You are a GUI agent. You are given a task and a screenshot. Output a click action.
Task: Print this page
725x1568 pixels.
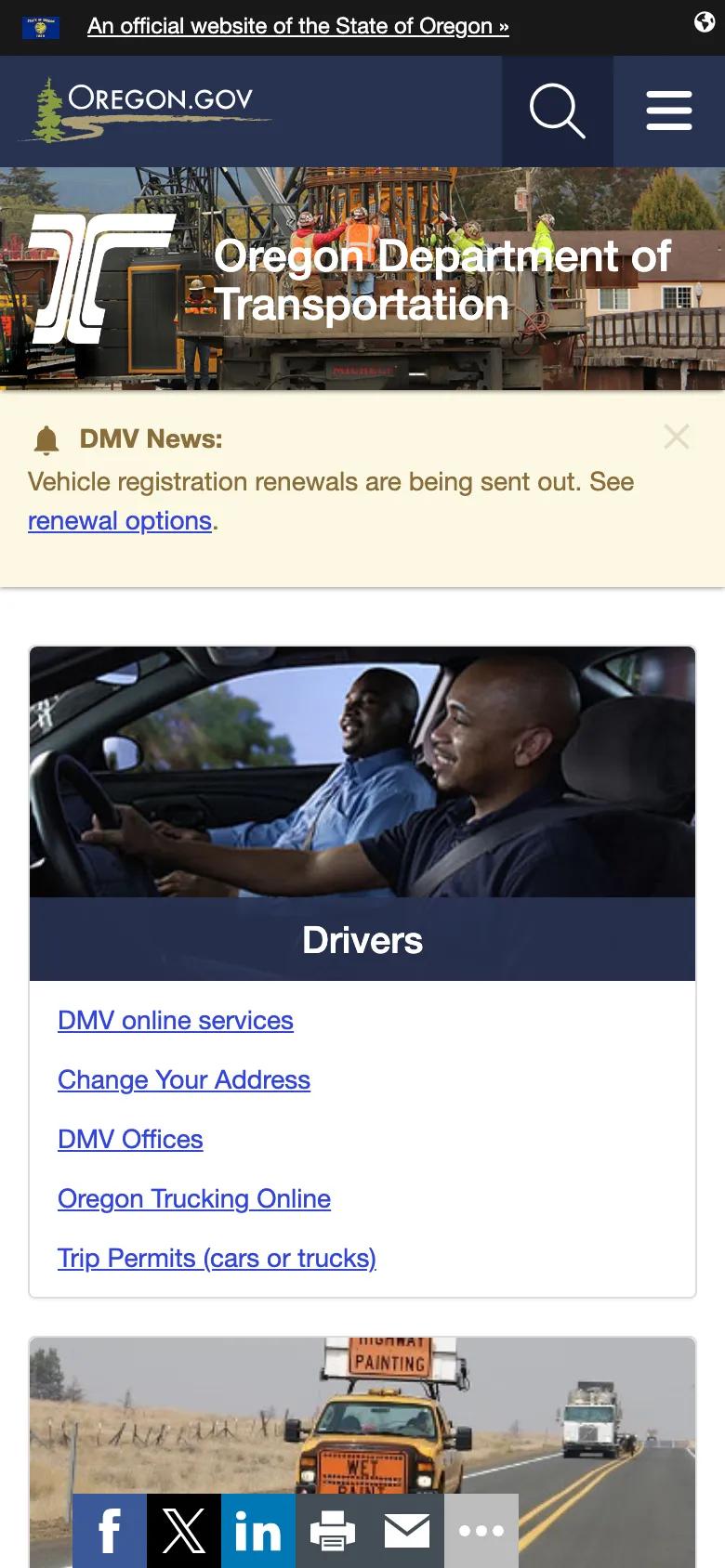coord(333,1531)
